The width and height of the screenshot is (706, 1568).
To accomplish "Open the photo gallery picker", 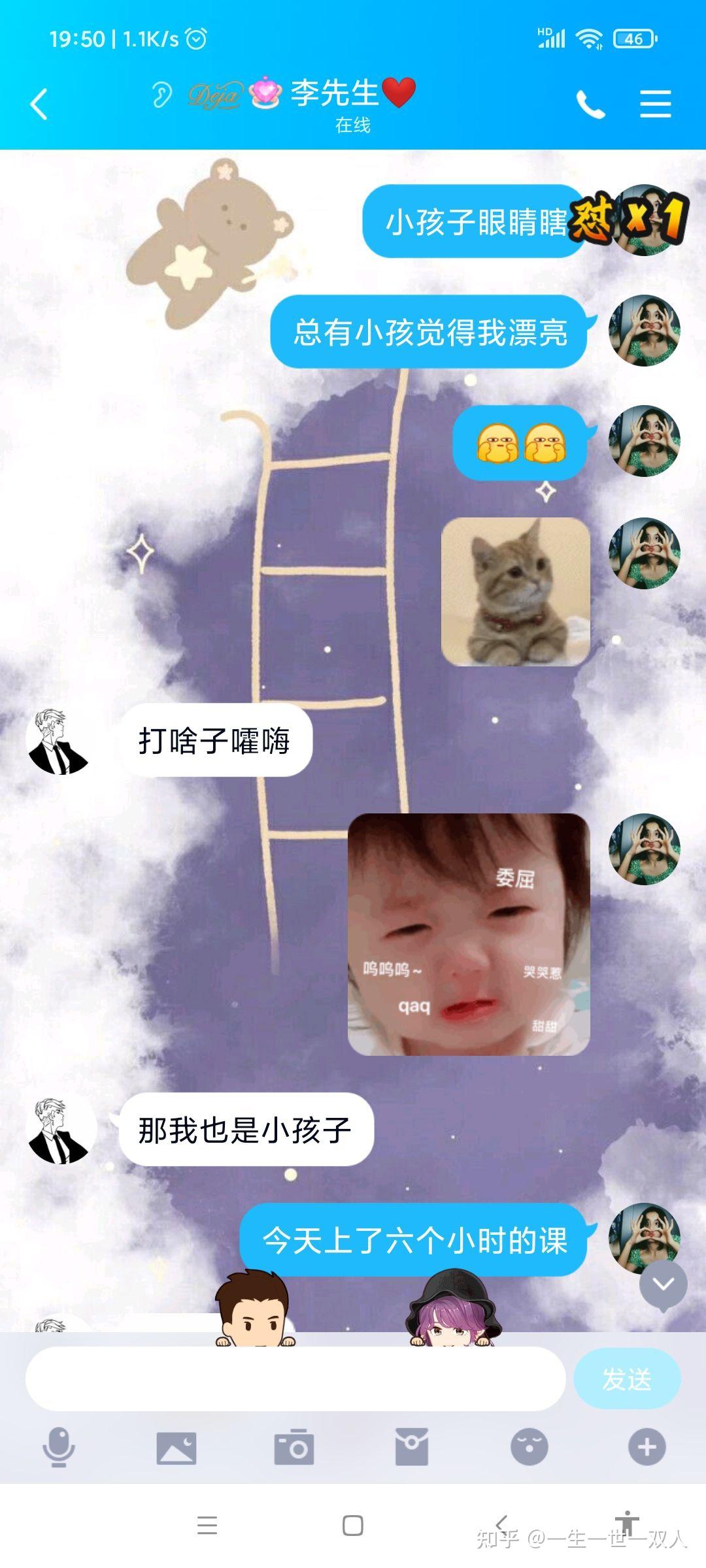I will pos(176,1447).
